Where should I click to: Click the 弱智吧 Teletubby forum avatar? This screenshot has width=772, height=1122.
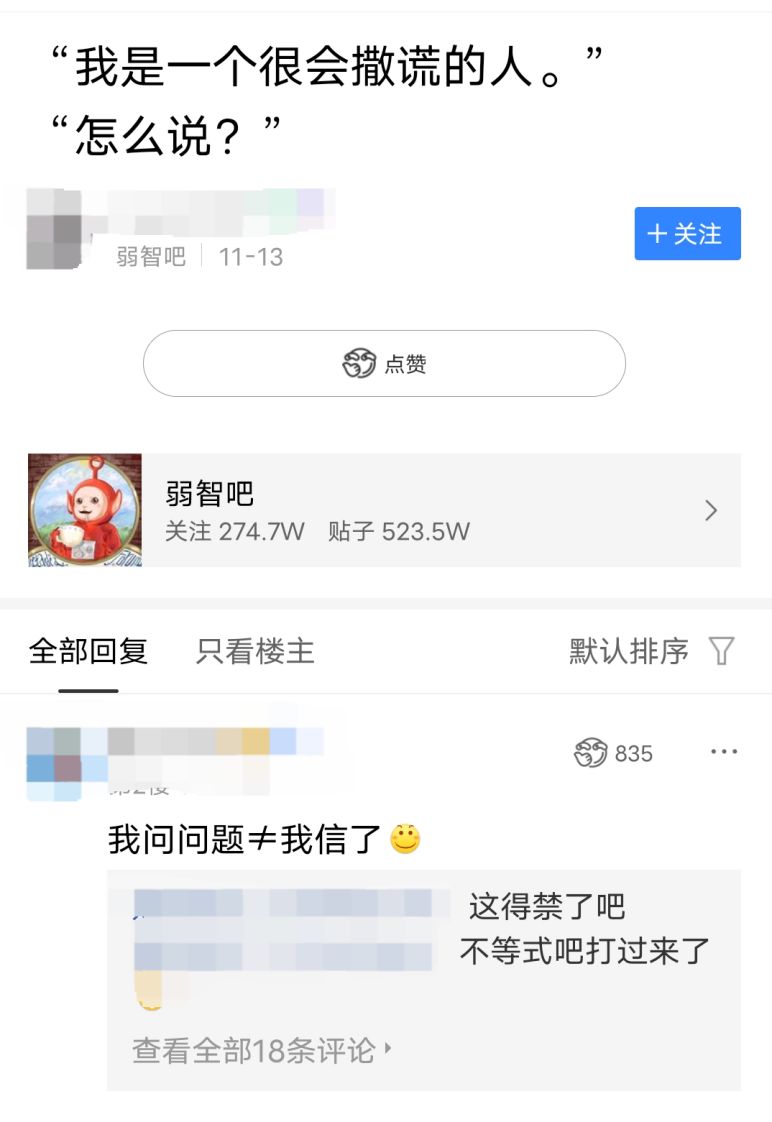click(85, 510)
